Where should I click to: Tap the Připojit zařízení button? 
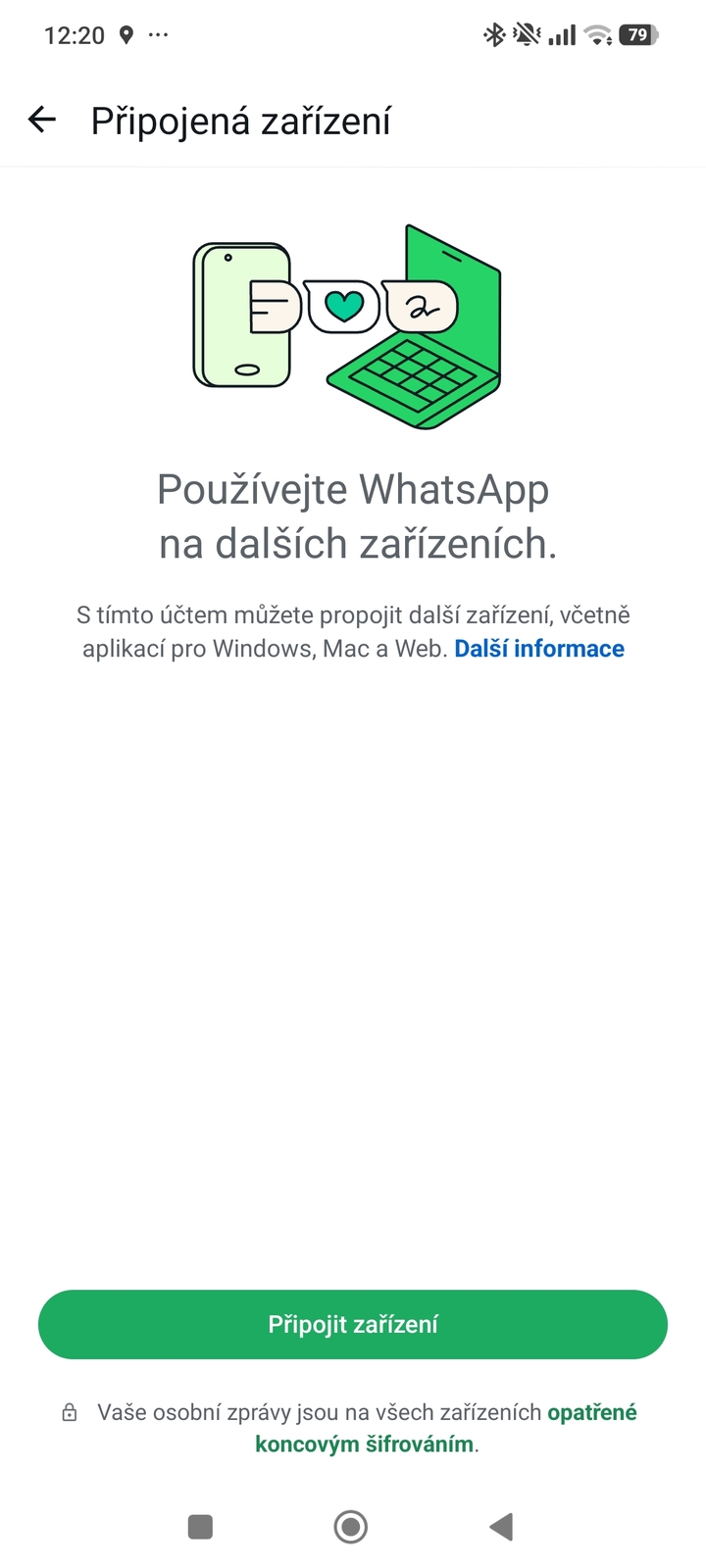(353, 1324)
